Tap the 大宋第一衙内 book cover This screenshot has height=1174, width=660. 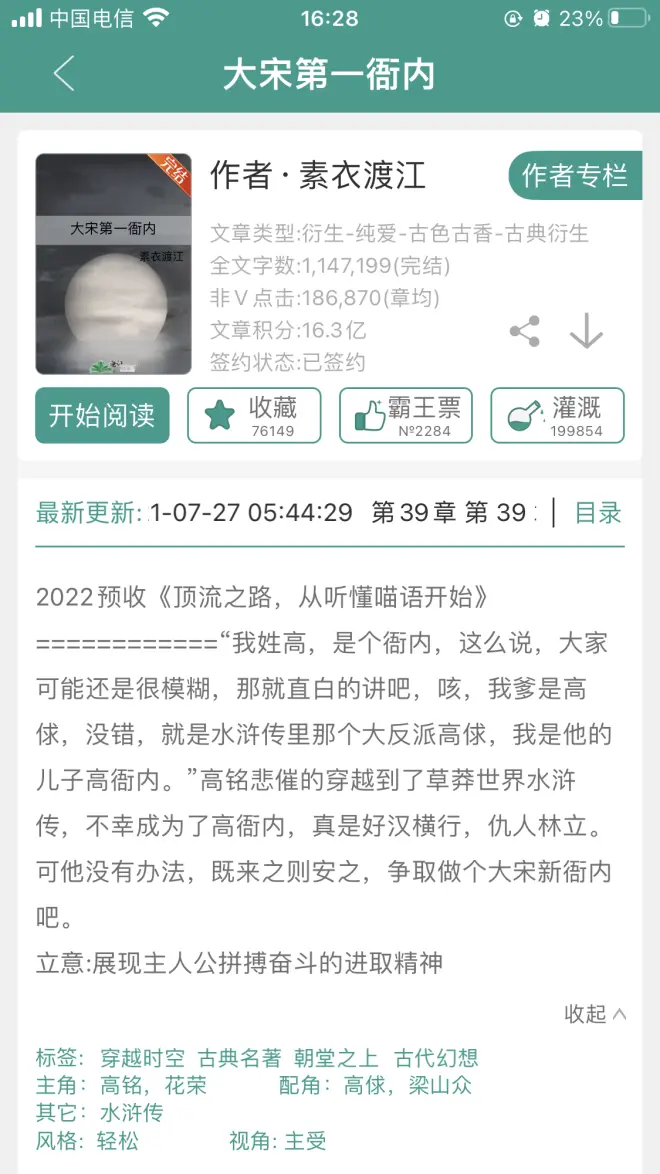(x=99, y=264)
